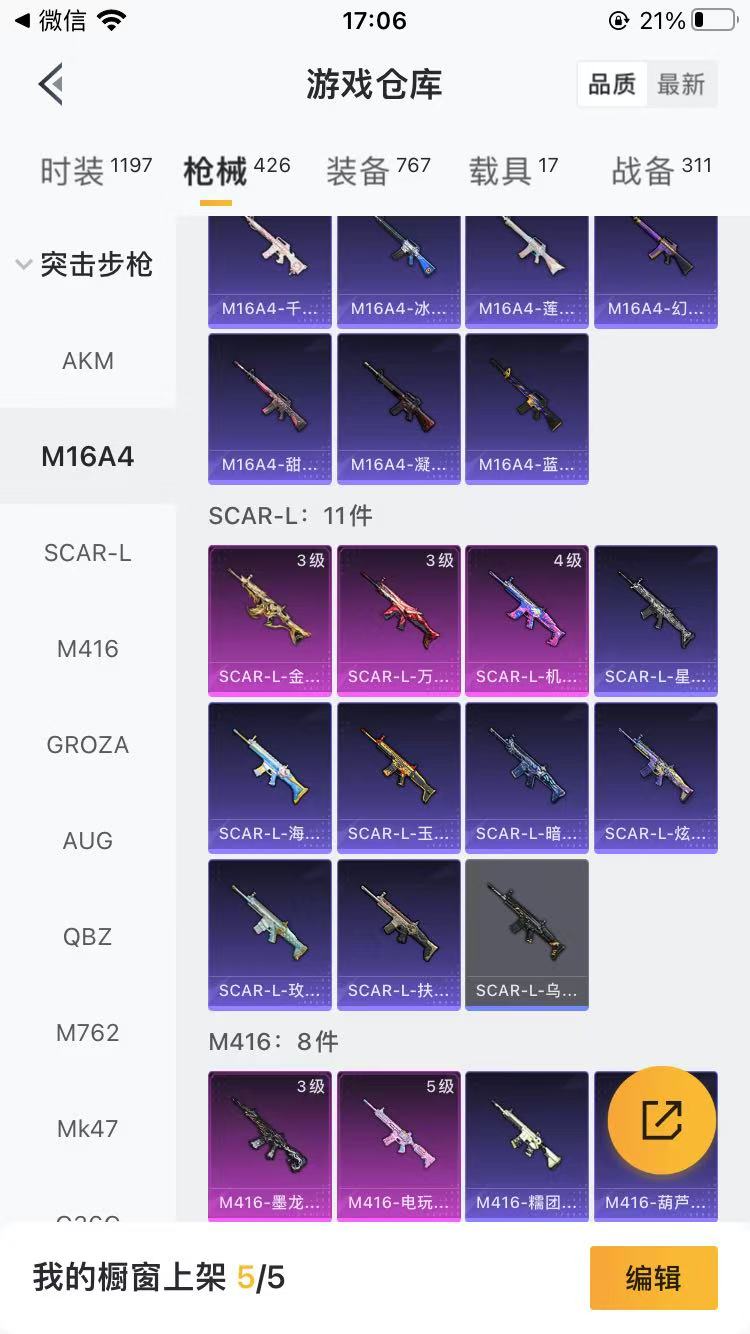The image size is (750, 1334).
Task: Select M762 in the weapon list
Action: pos(88,1033)
